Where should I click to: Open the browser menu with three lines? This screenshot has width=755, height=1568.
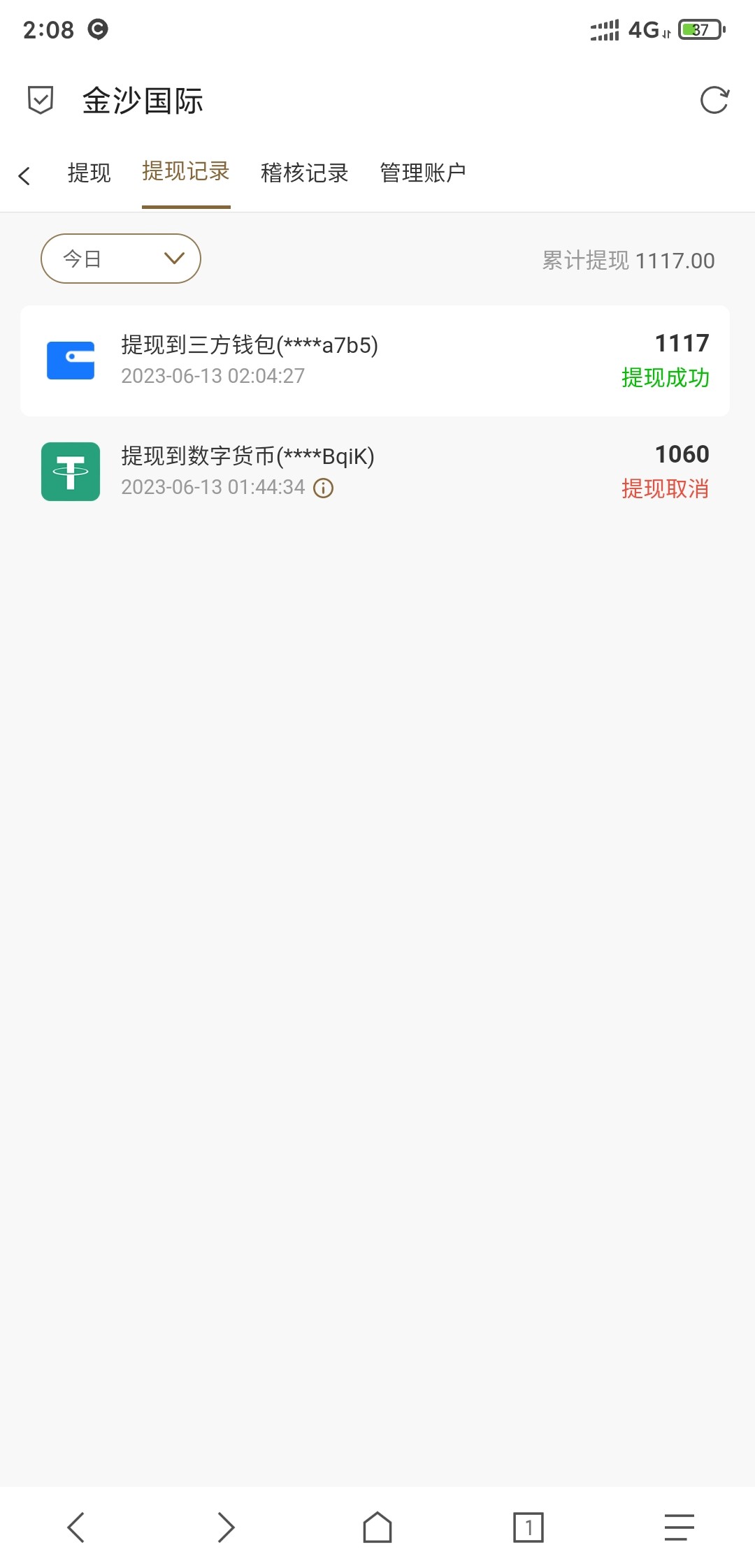pyautogui.click(x=679, y=1527)
